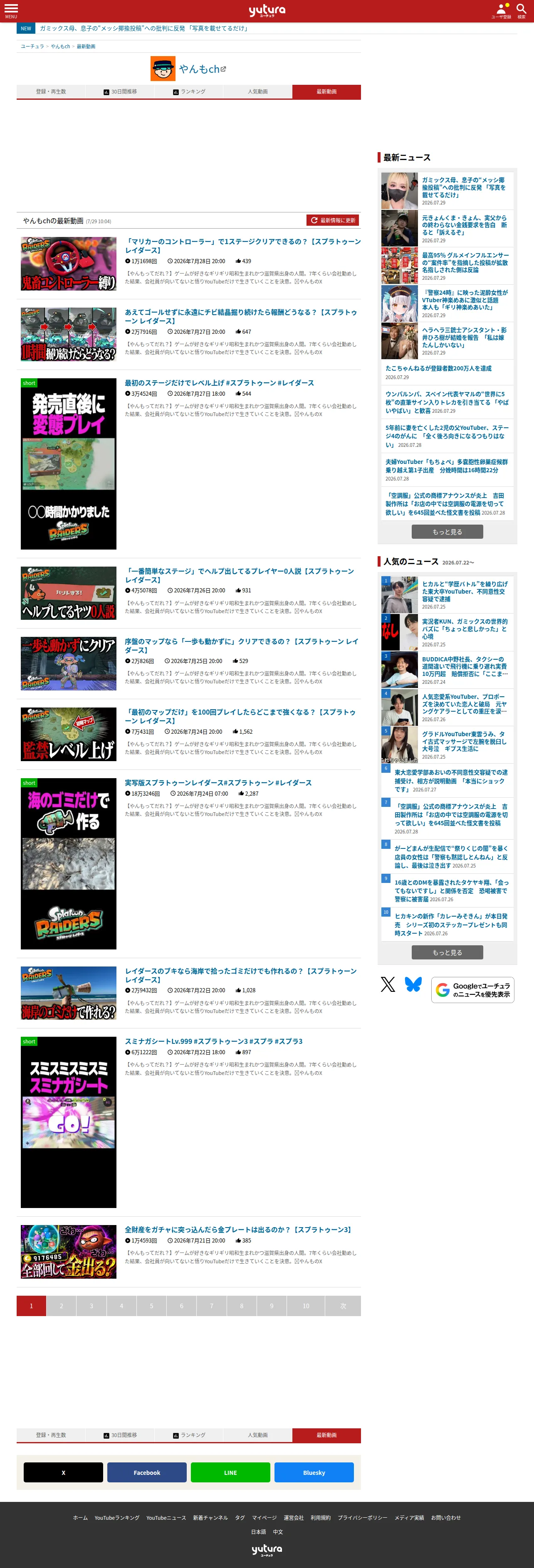Tap もっと見る under 最新ニュース
The image size is (534, 1568).
click(x=447, y=532)
